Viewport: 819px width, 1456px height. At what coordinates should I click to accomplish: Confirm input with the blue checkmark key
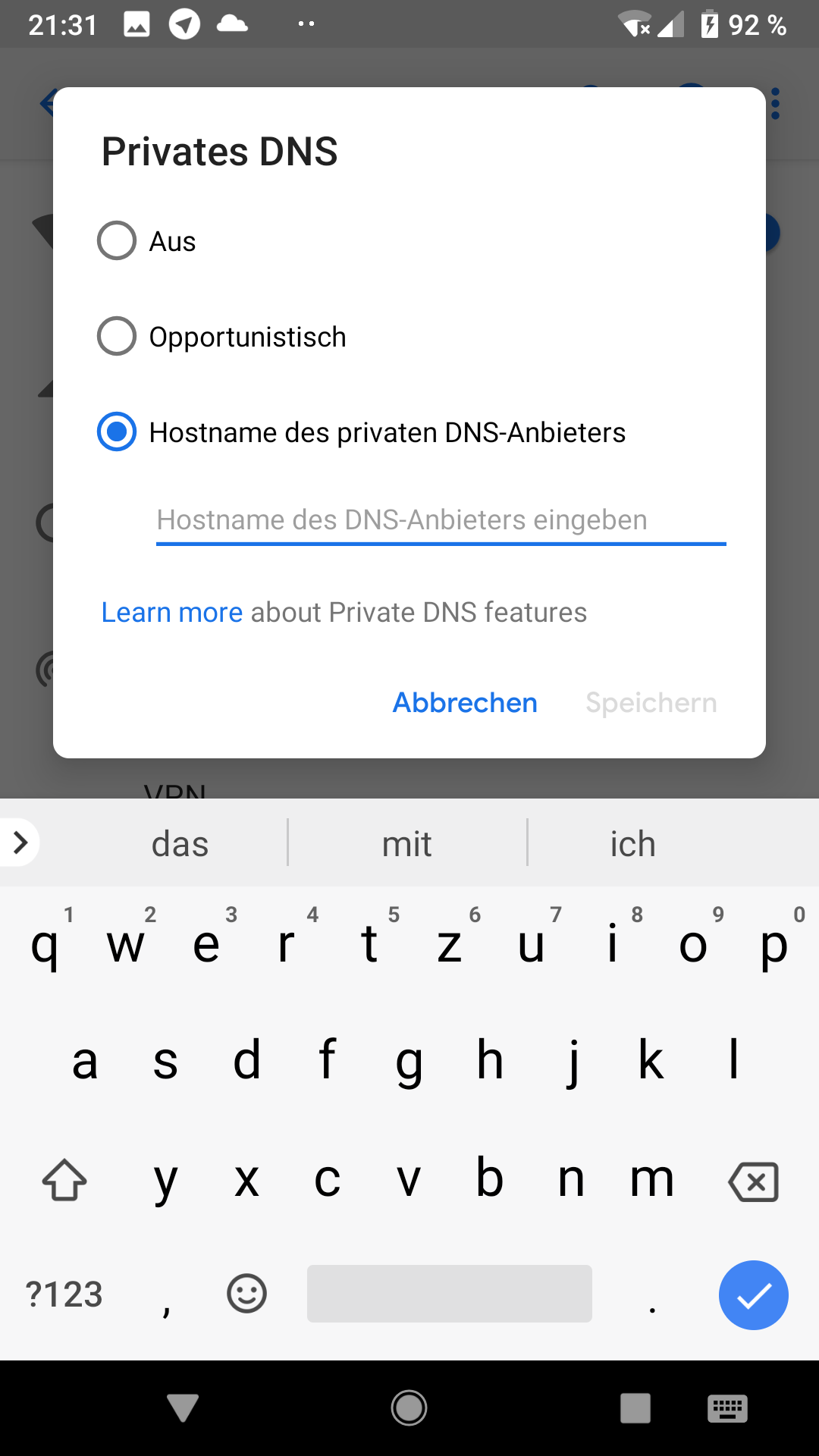(753, 1295)
